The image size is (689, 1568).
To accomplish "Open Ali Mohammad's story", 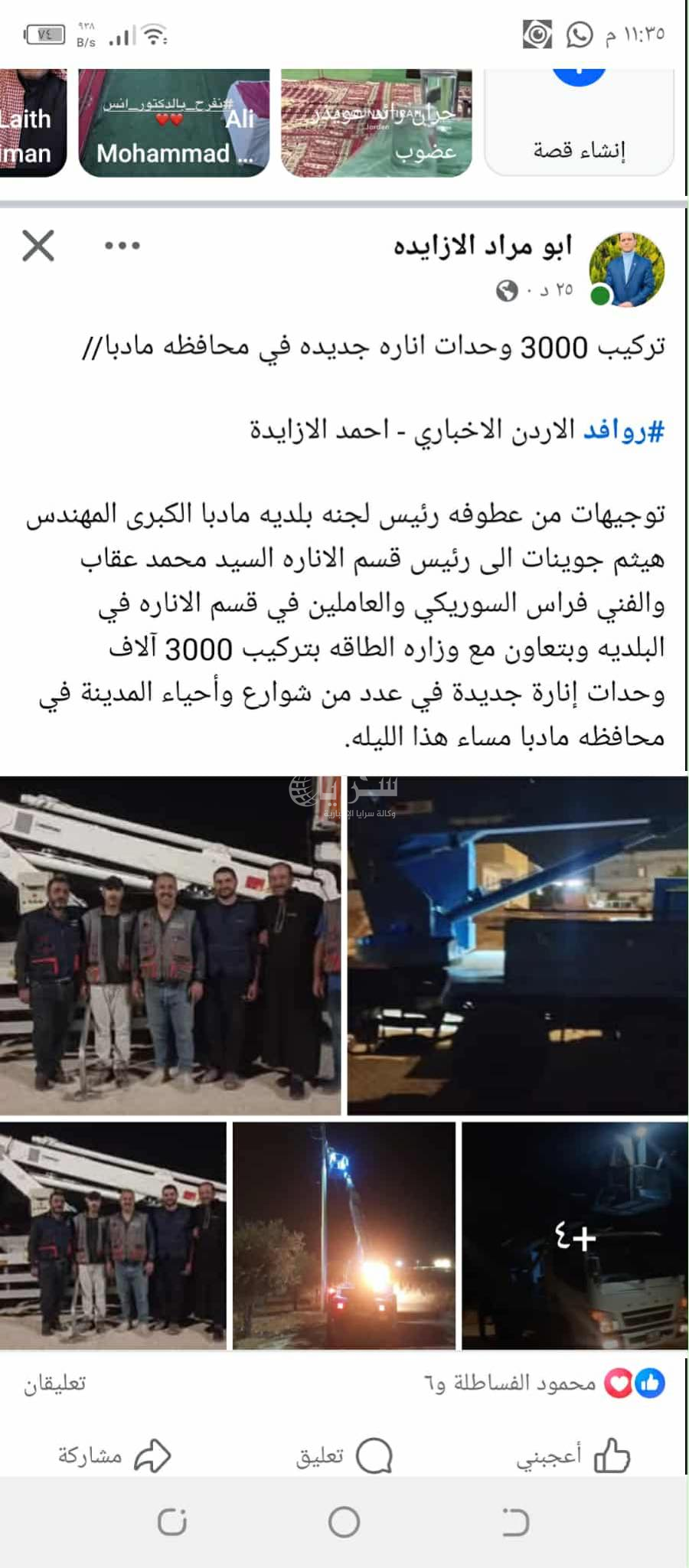I will pyautogui.click(x=174, y=122).
